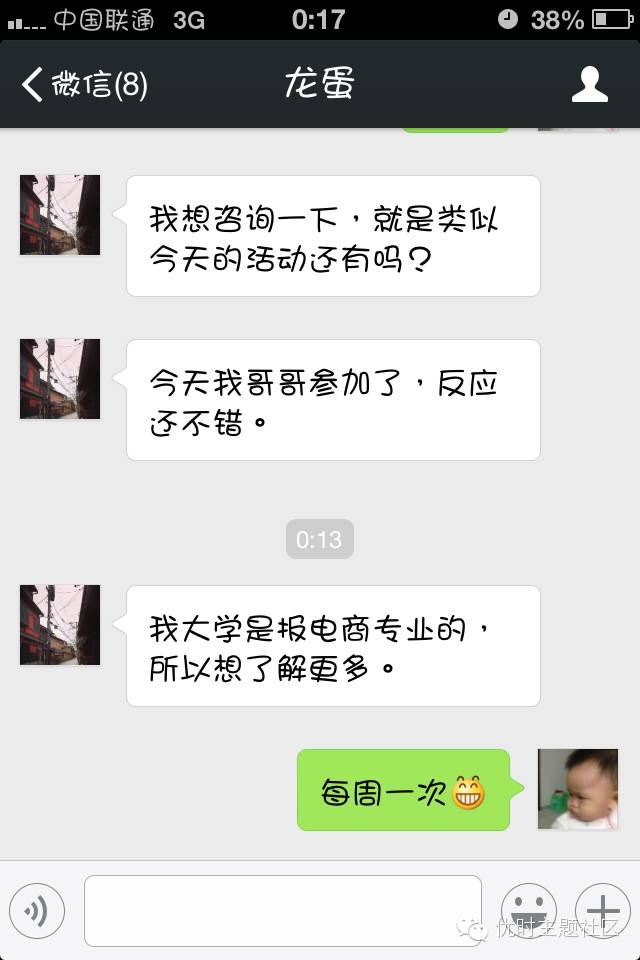Focus the message text field

click(x=282, y=910)
